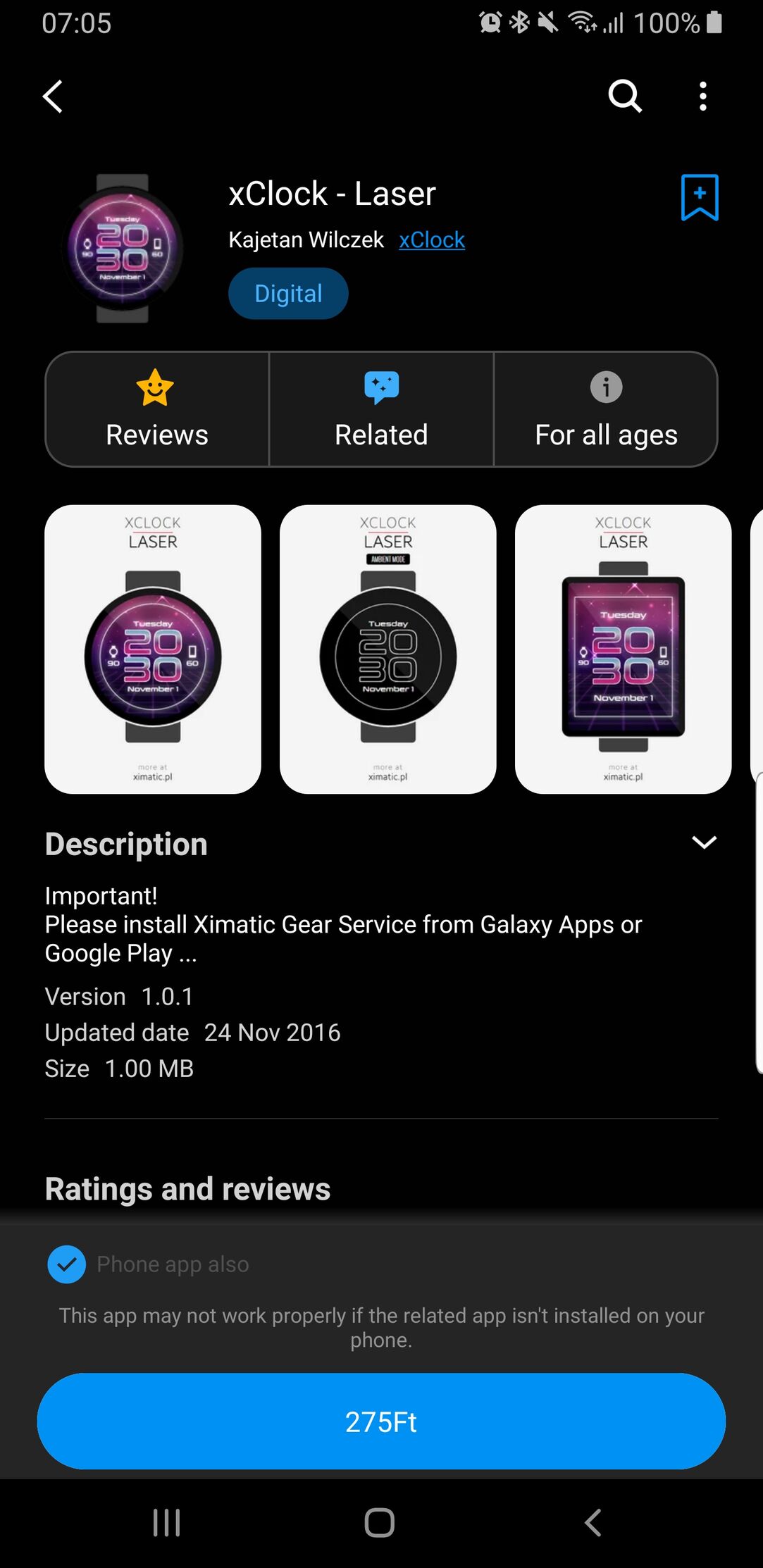View the For all ages rating info

[x=606, y=409]
